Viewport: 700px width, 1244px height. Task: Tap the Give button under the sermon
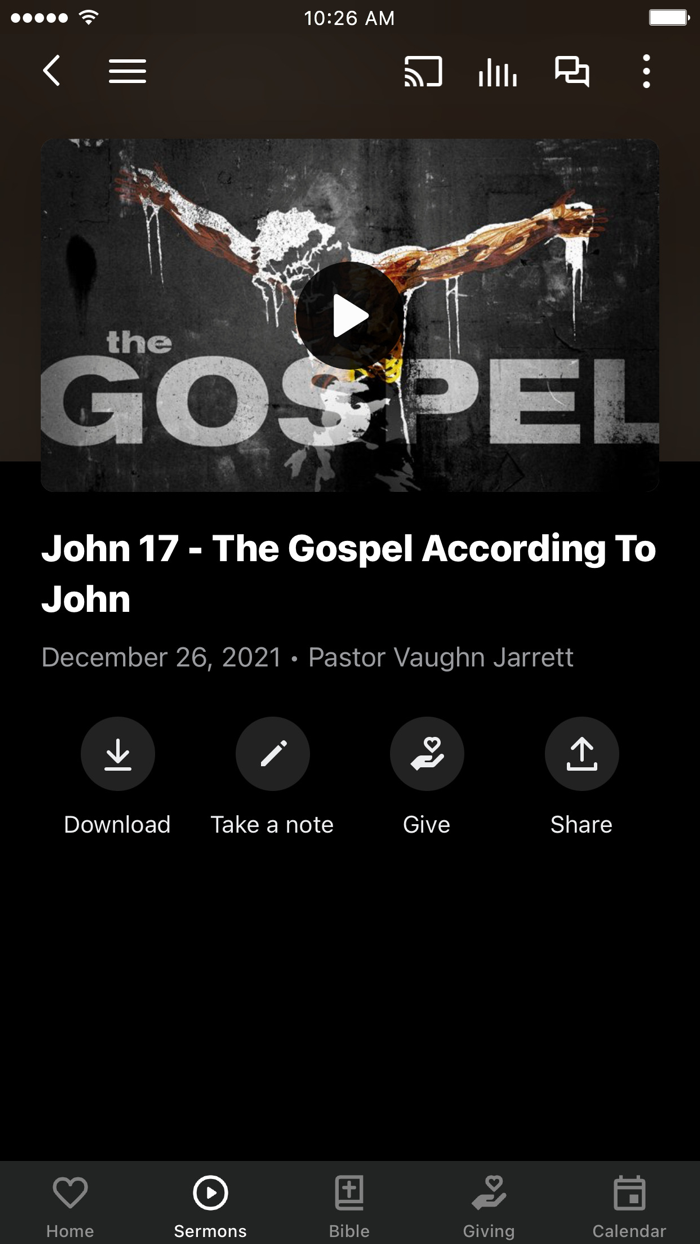[427, 755]
